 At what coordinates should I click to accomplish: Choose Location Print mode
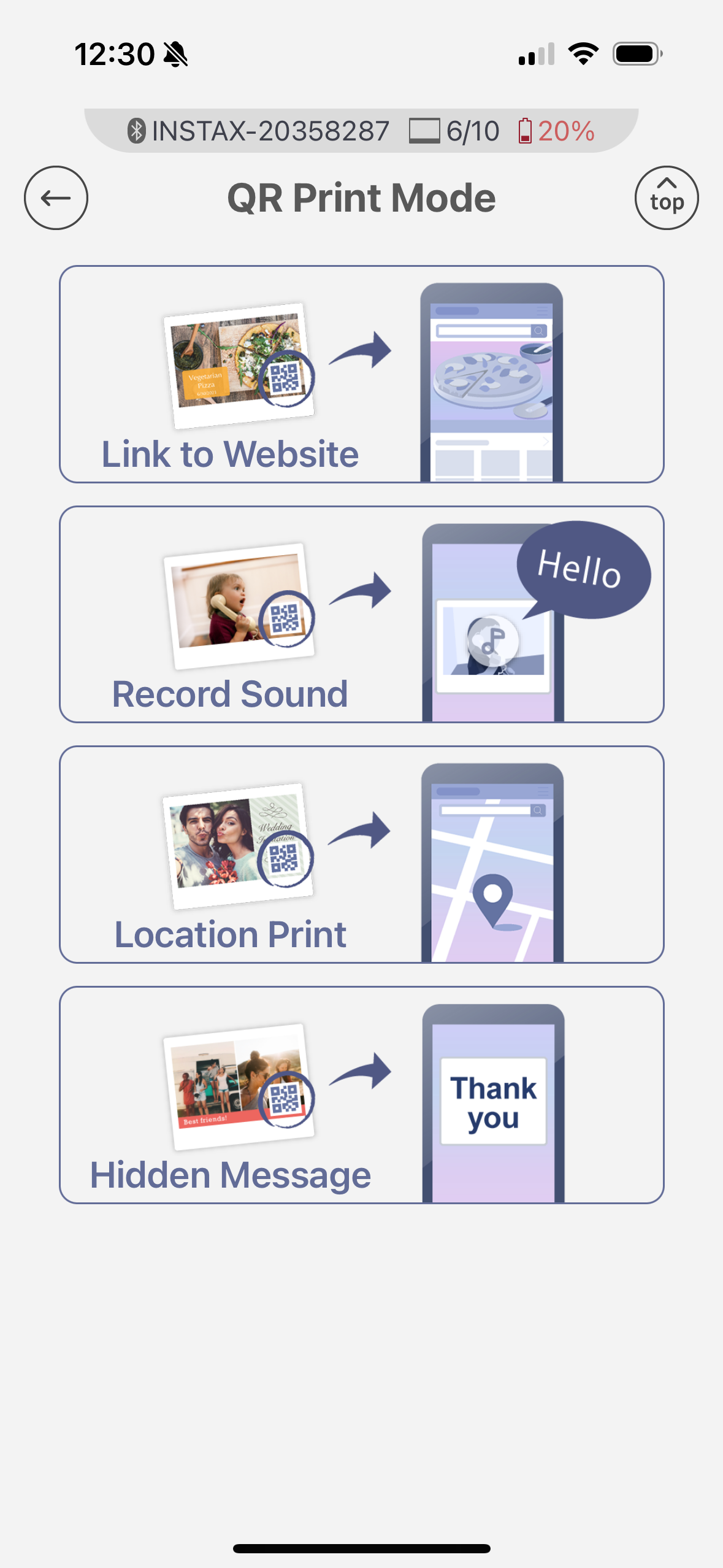361,855
